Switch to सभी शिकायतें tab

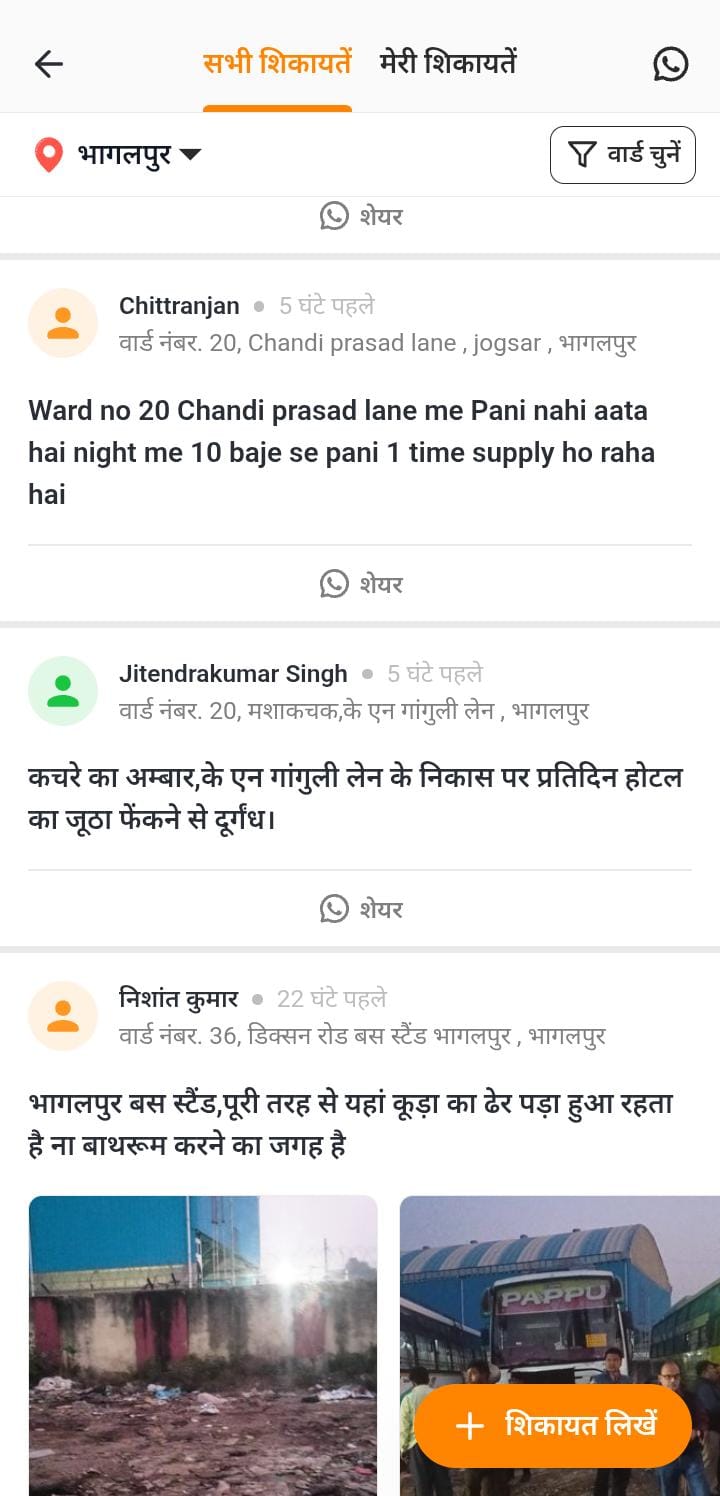coord(277,64)
